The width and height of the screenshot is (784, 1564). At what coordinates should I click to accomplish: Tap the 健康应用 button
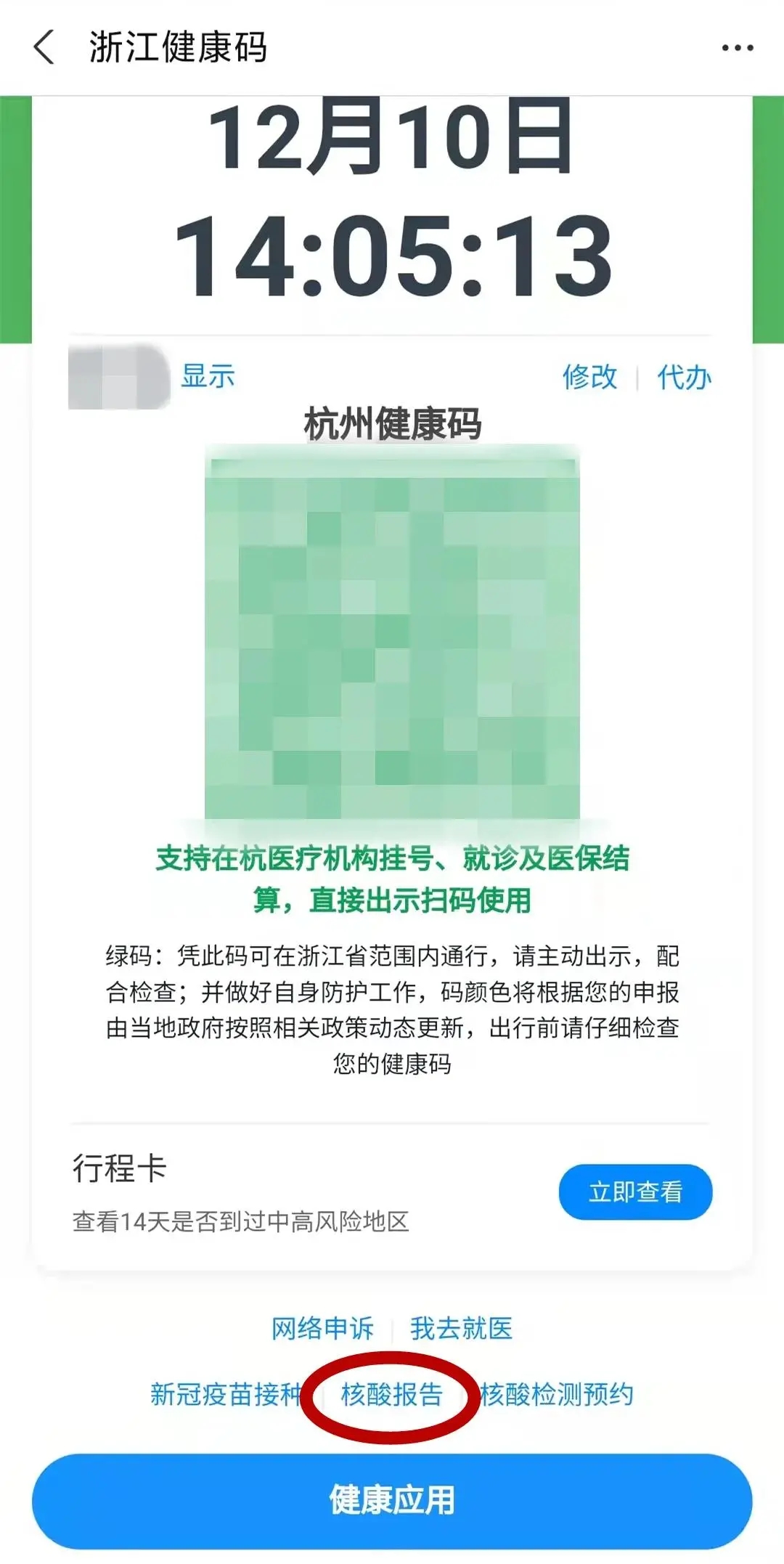pyautogui.click(x=392, y=1500)
